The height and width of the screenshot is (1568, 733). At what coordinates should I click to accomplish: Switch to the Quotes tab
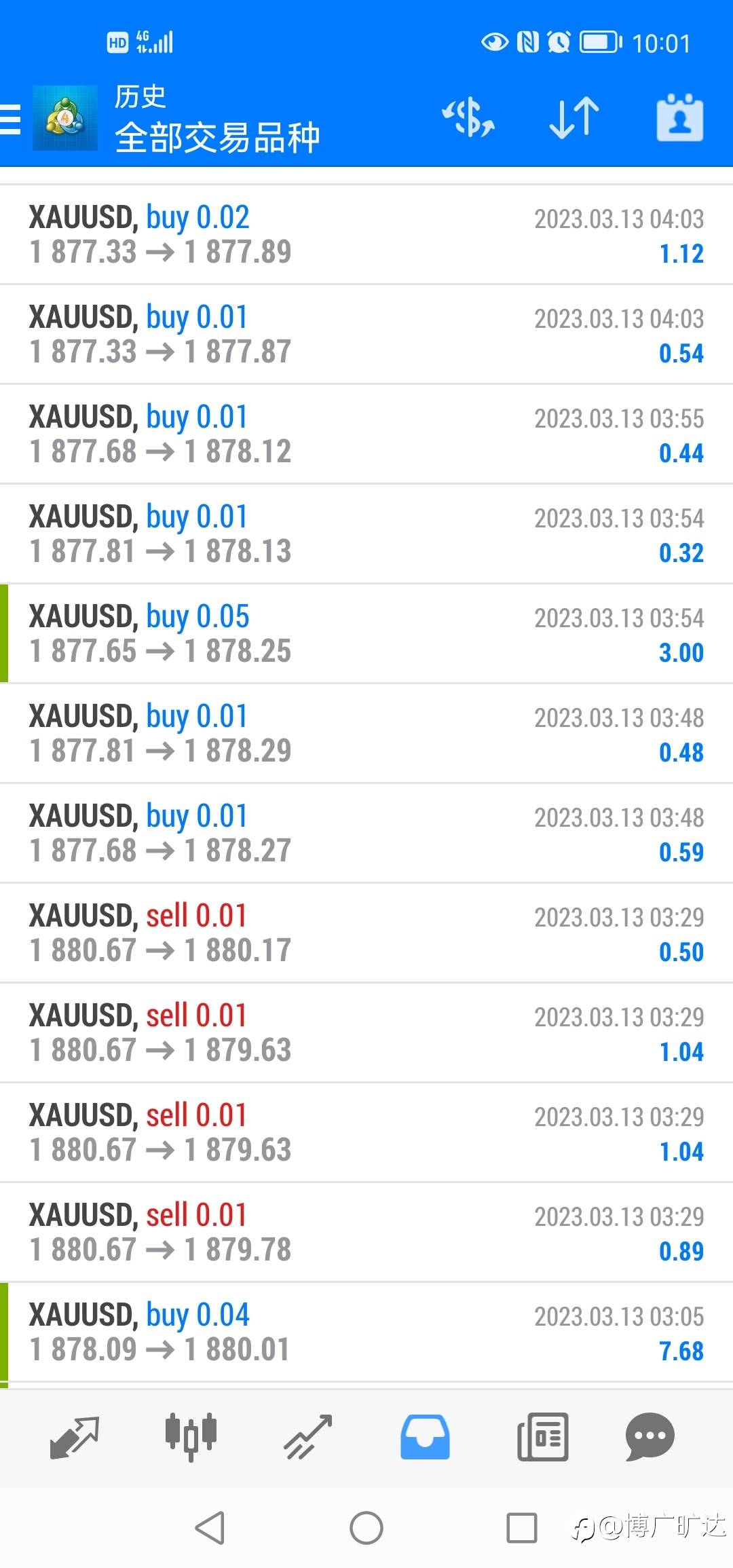point(75,1437)
